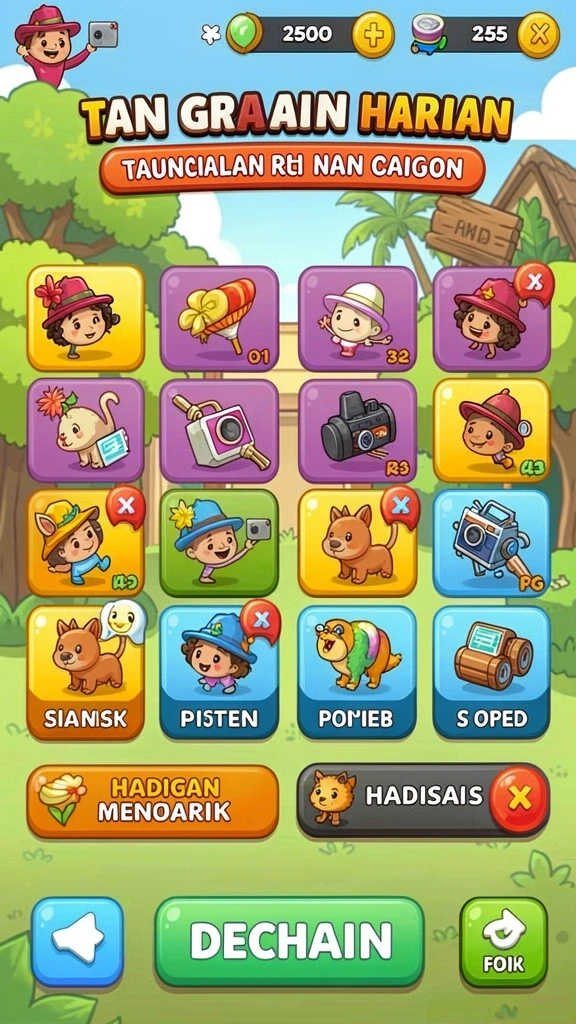This screenshot has width=576, height=1024.
Task: Tap the green FOIK share button
Action: (504, 941)
